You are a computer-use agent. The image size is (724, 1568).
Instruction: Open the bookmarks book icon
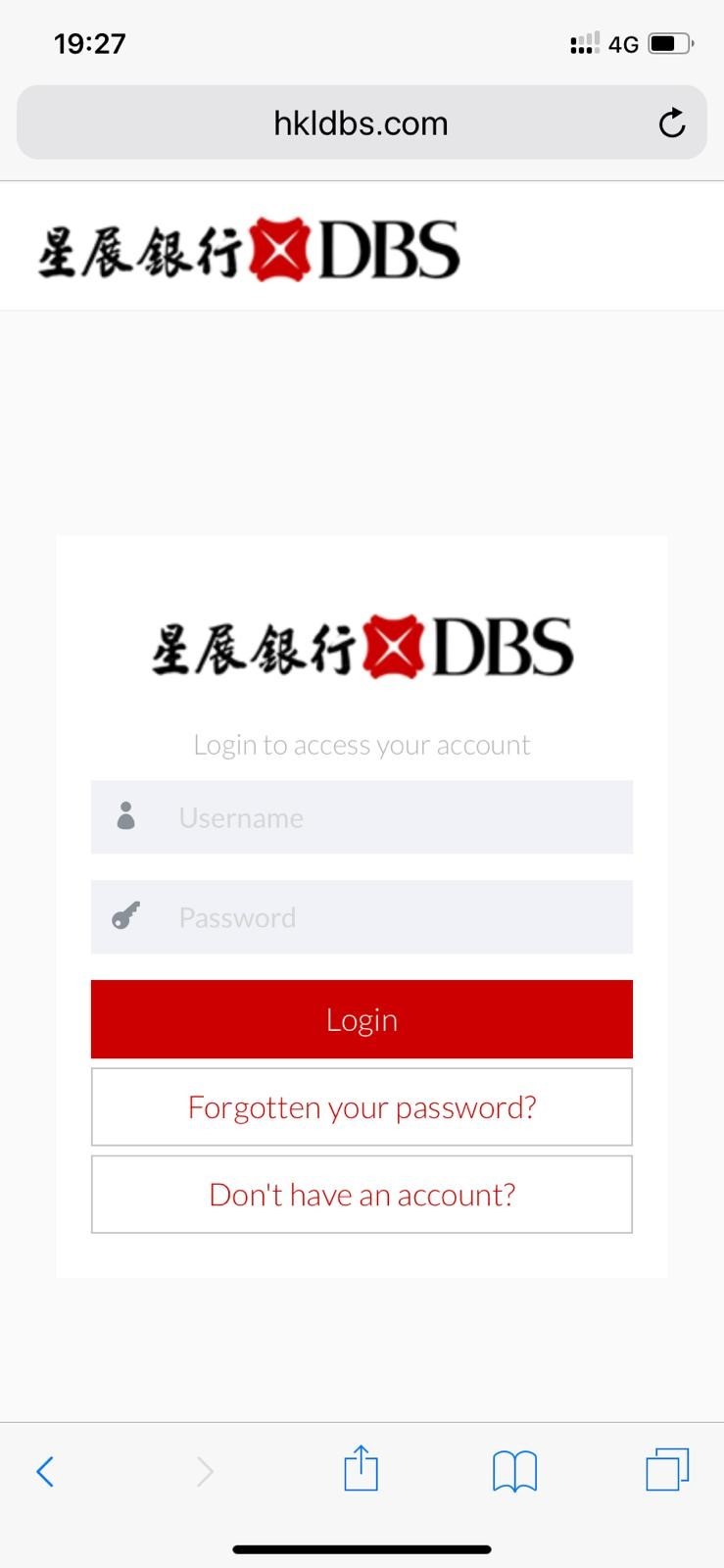coord(514,1471)
